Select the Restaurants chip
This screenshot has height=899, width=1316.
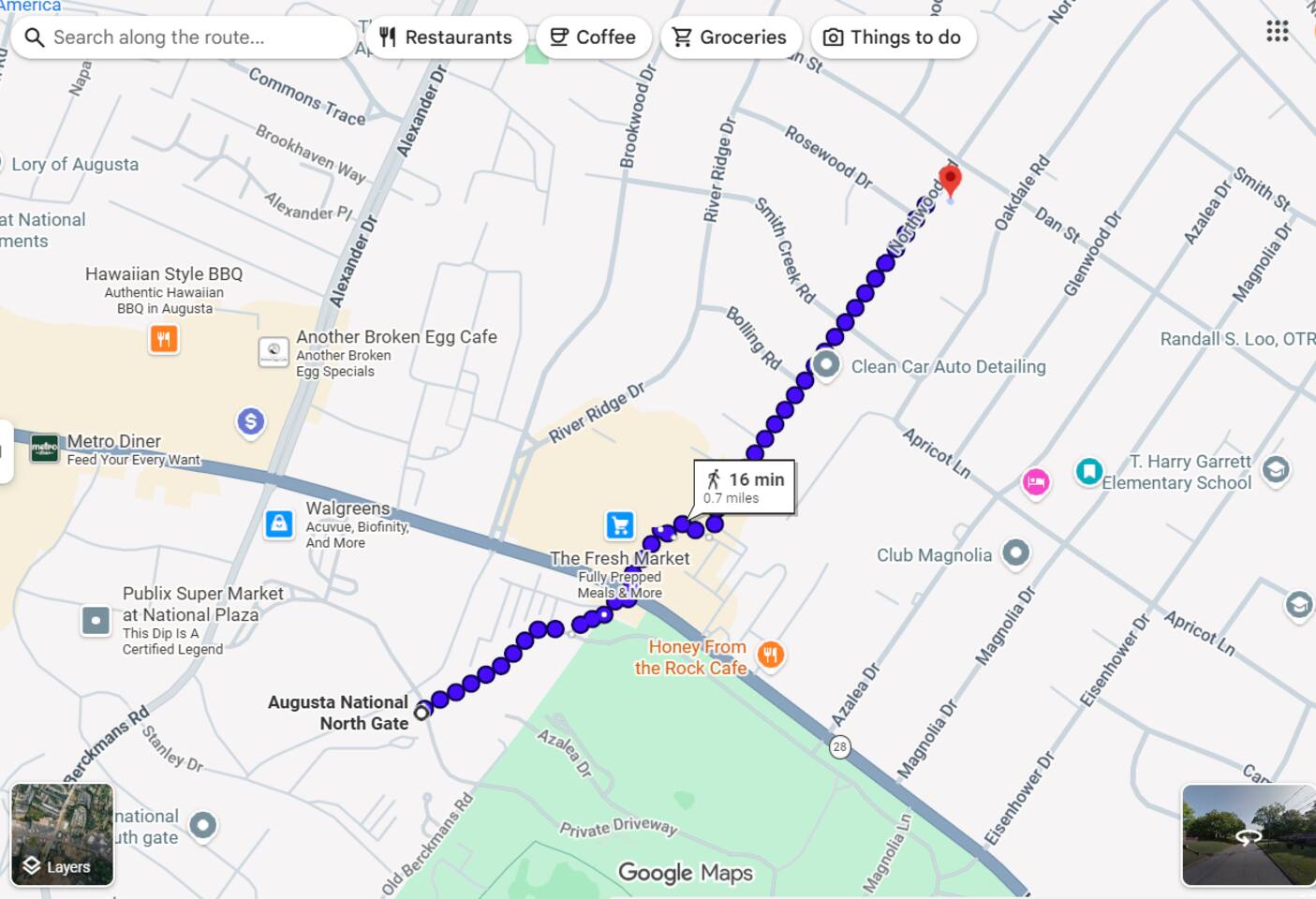(446, 37)
